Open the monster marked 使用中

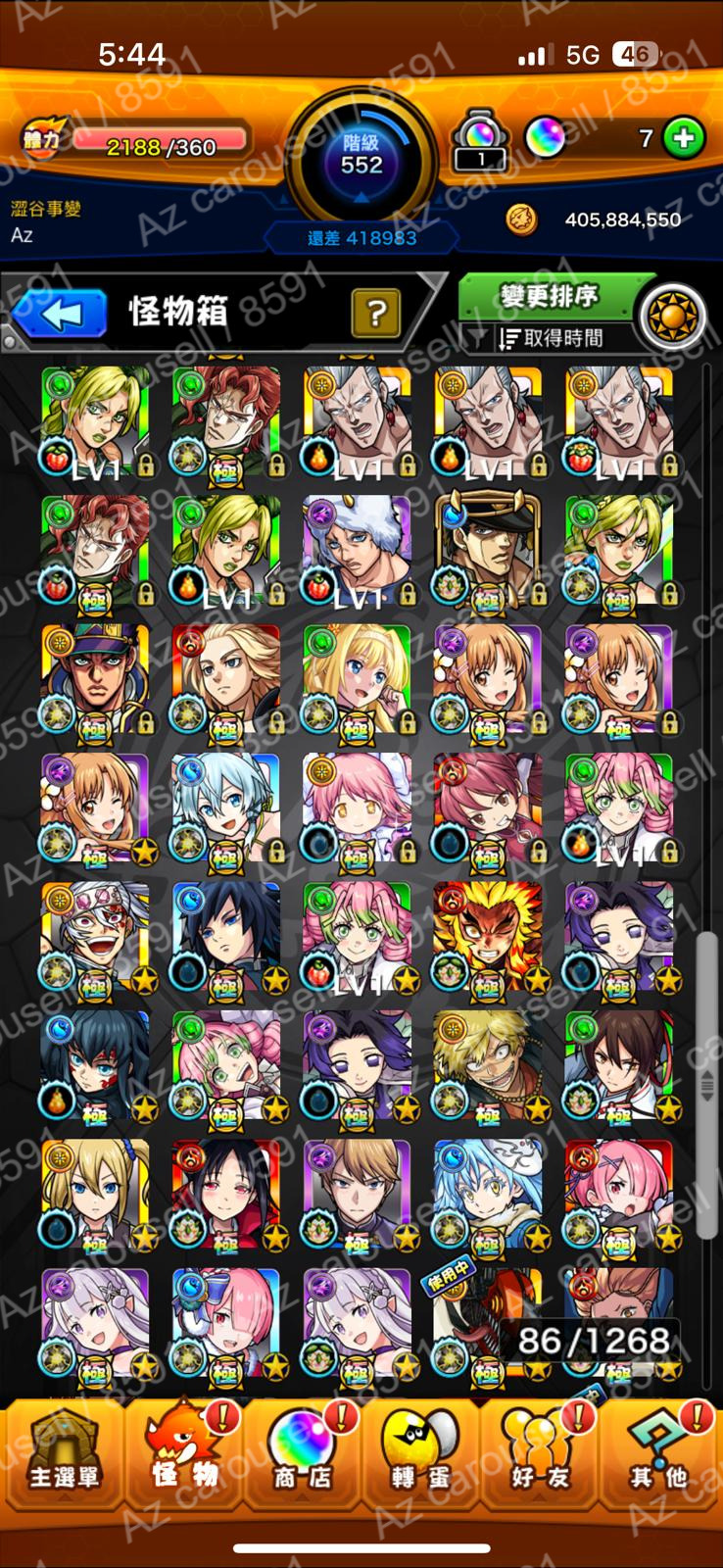click(x=488, y=1325)
